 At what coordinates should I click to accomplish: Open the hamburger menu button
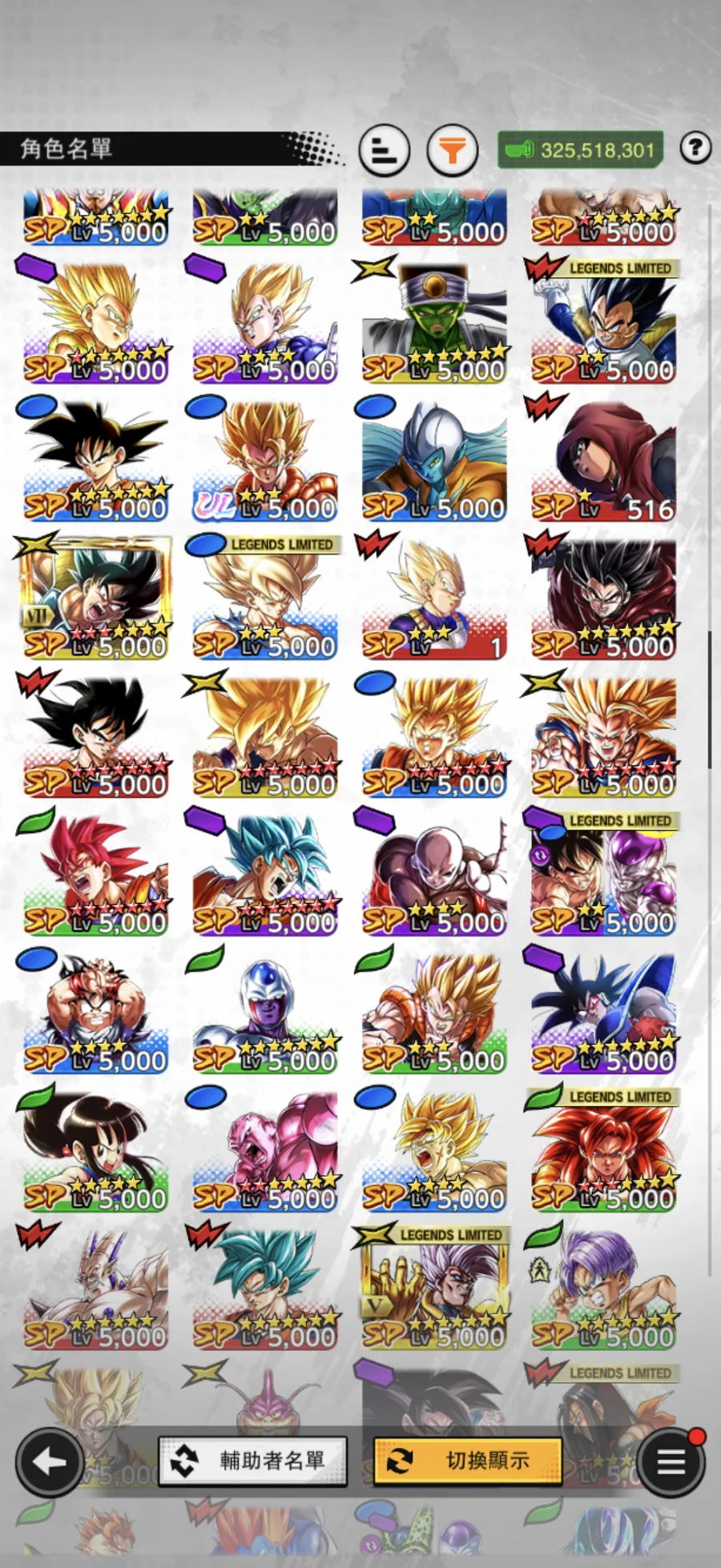coord(671,1462)
